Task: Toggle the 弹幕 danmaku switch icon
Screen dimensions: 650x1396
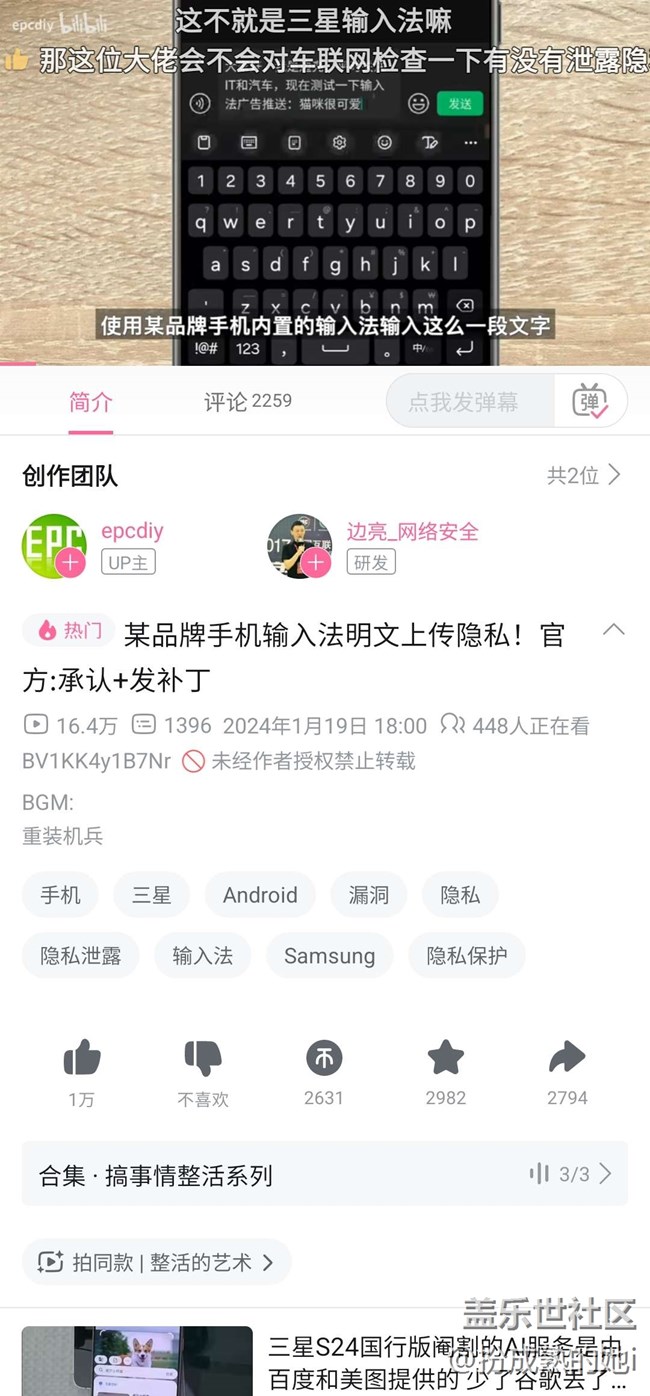Action: (x=590, y=402)
